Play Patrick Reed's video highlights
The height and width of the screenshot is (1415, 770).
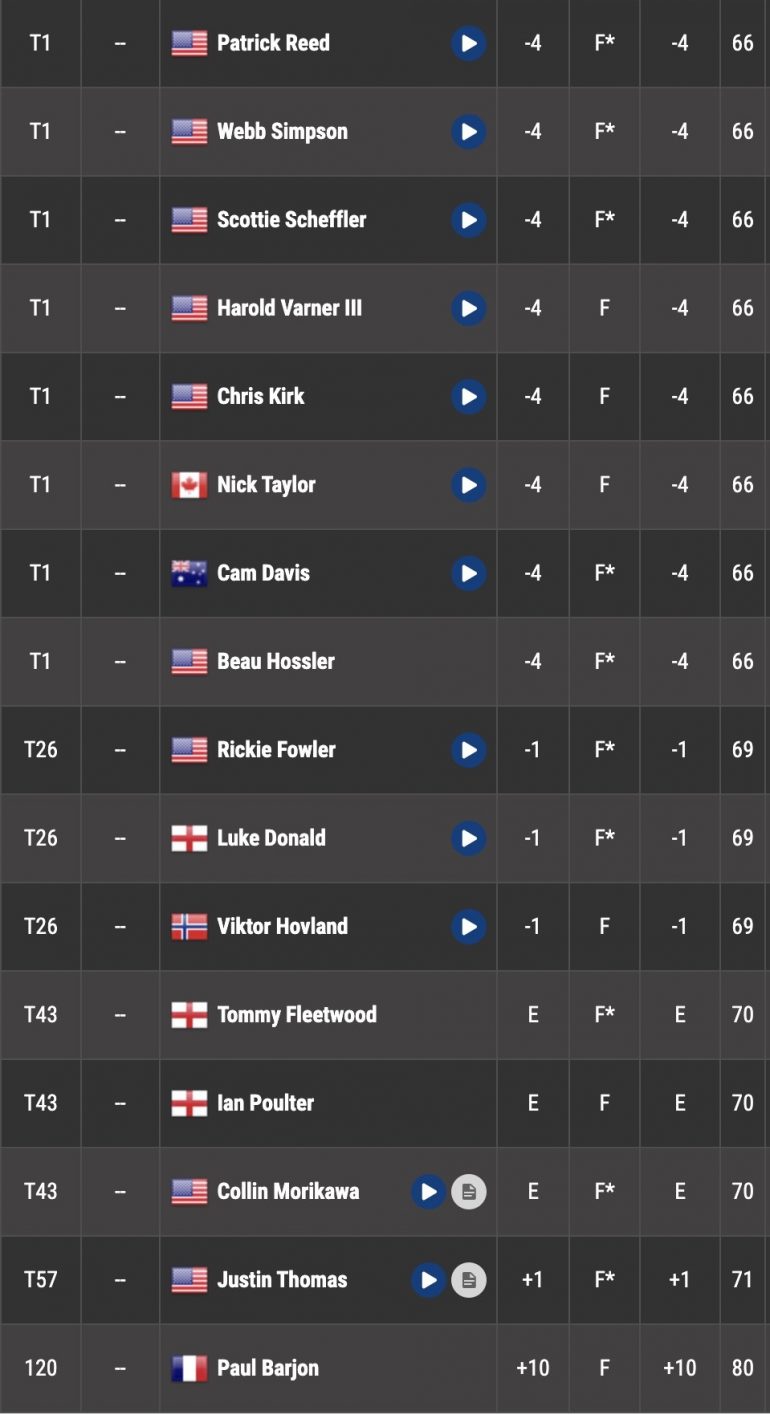pyautogui.click(x=468, y=44)
